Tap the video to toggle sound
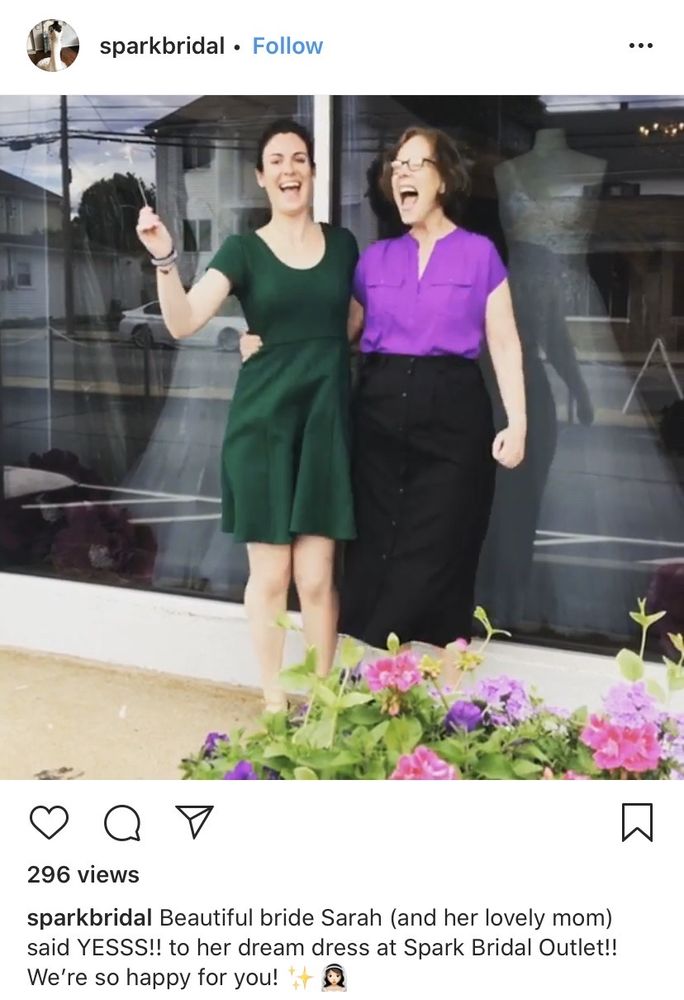This screenshot has height=1000, width=684. 342,437
